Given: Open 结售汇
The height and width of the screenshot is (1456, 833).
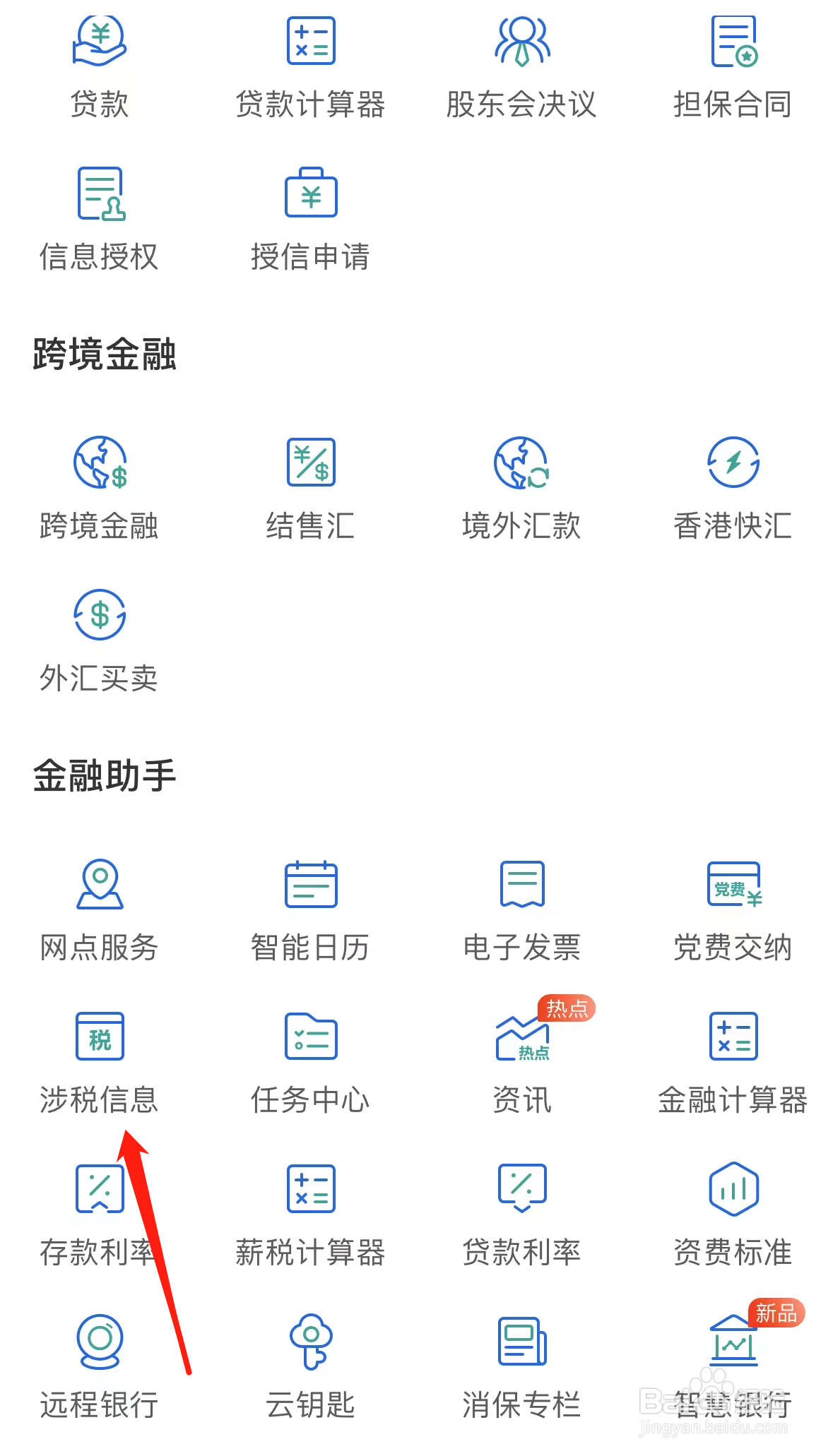Looking at the screenshot, I should (x=311, y=489).
